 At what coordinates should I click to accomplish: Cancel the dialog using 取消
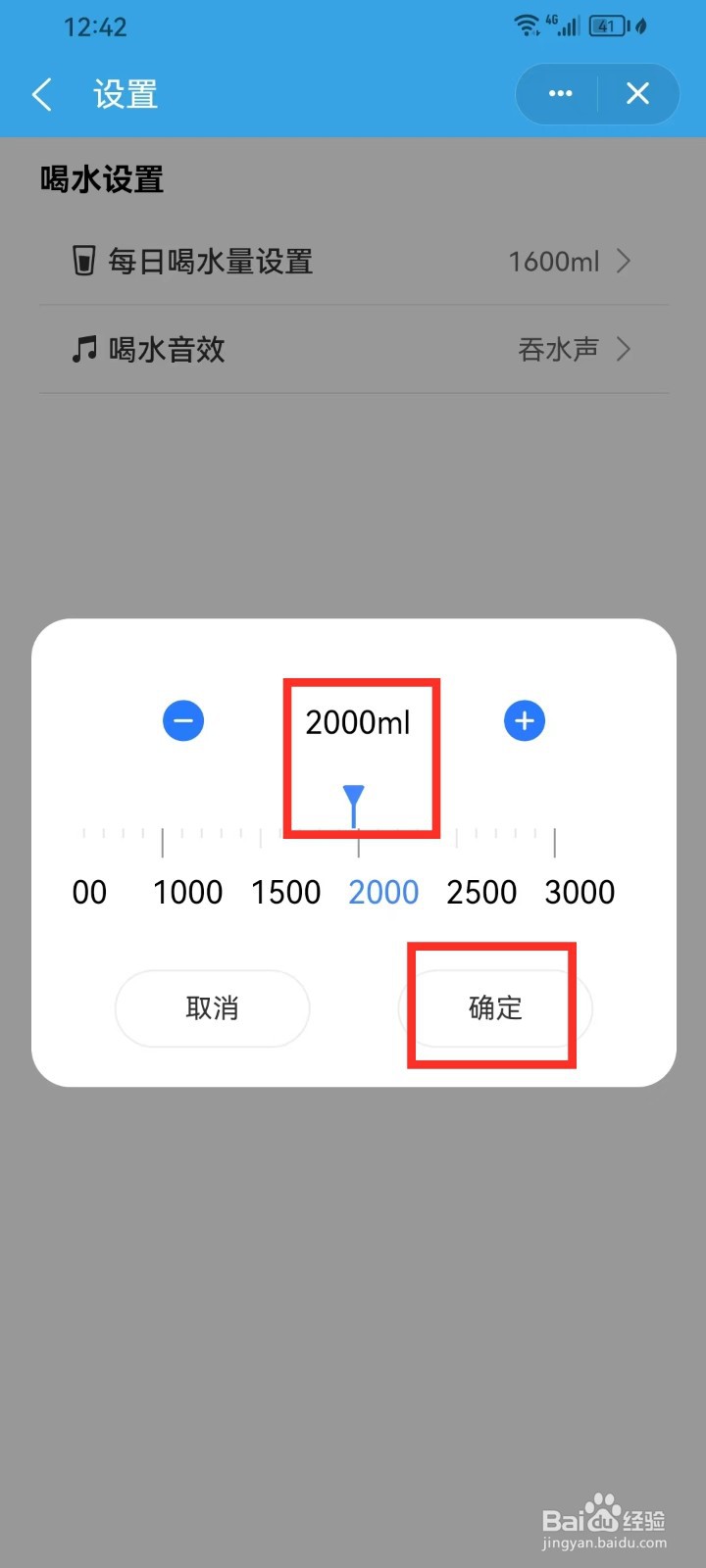point(212,1008)
